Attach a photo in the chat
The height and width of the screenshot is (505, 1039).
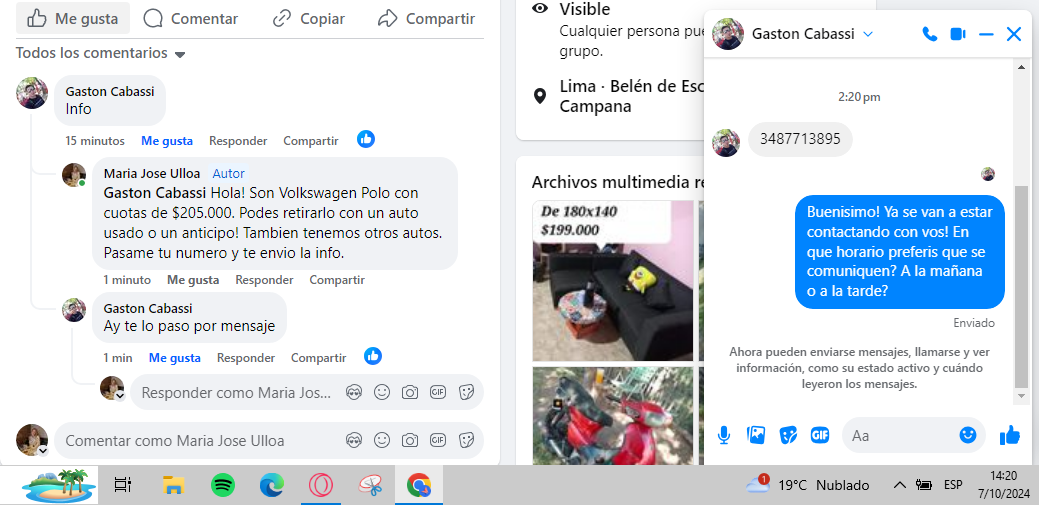756,435
